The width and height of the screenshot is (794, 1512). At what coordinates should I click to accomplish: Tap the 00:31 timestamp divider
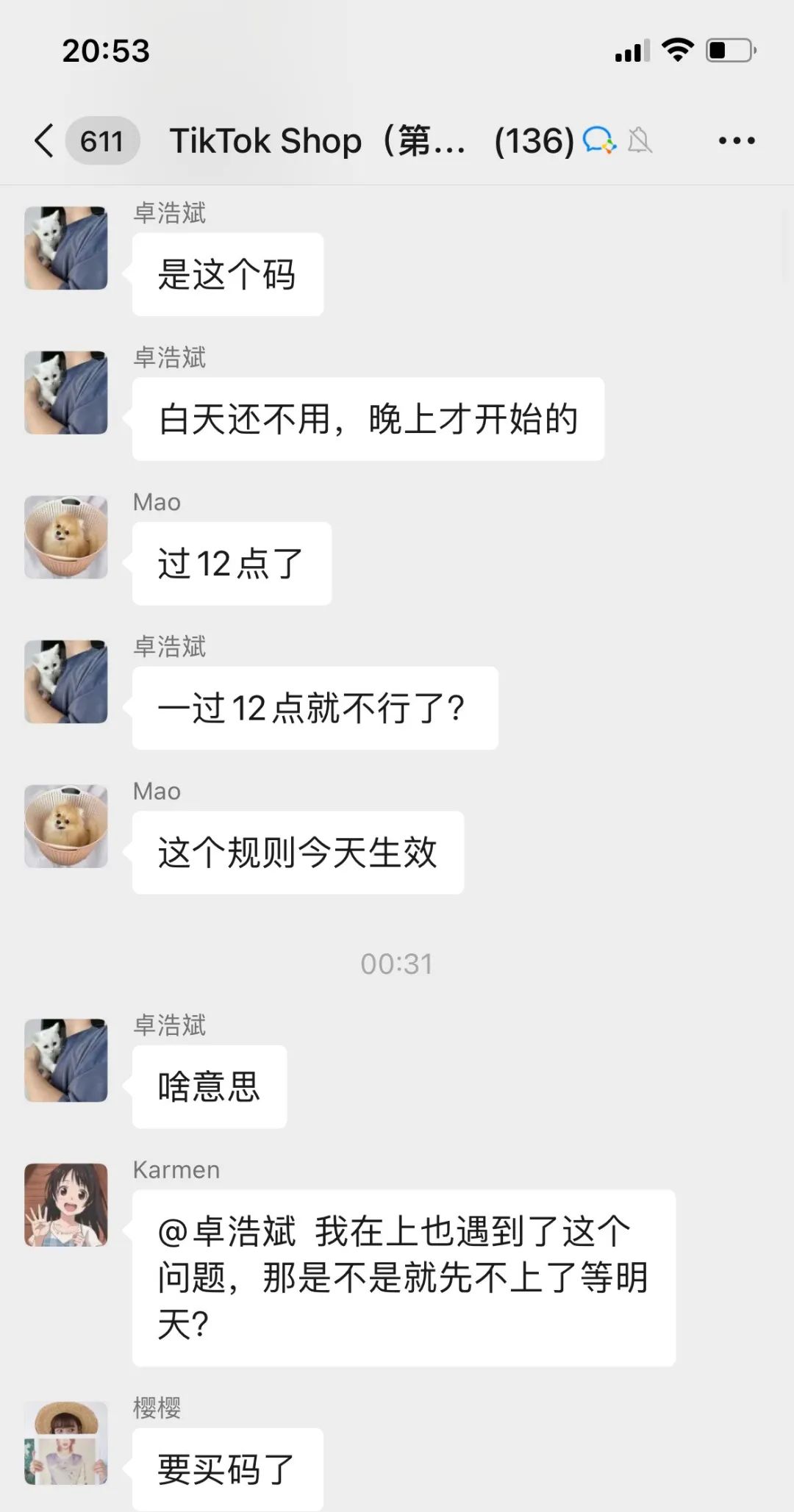click(x=397, y=964)
